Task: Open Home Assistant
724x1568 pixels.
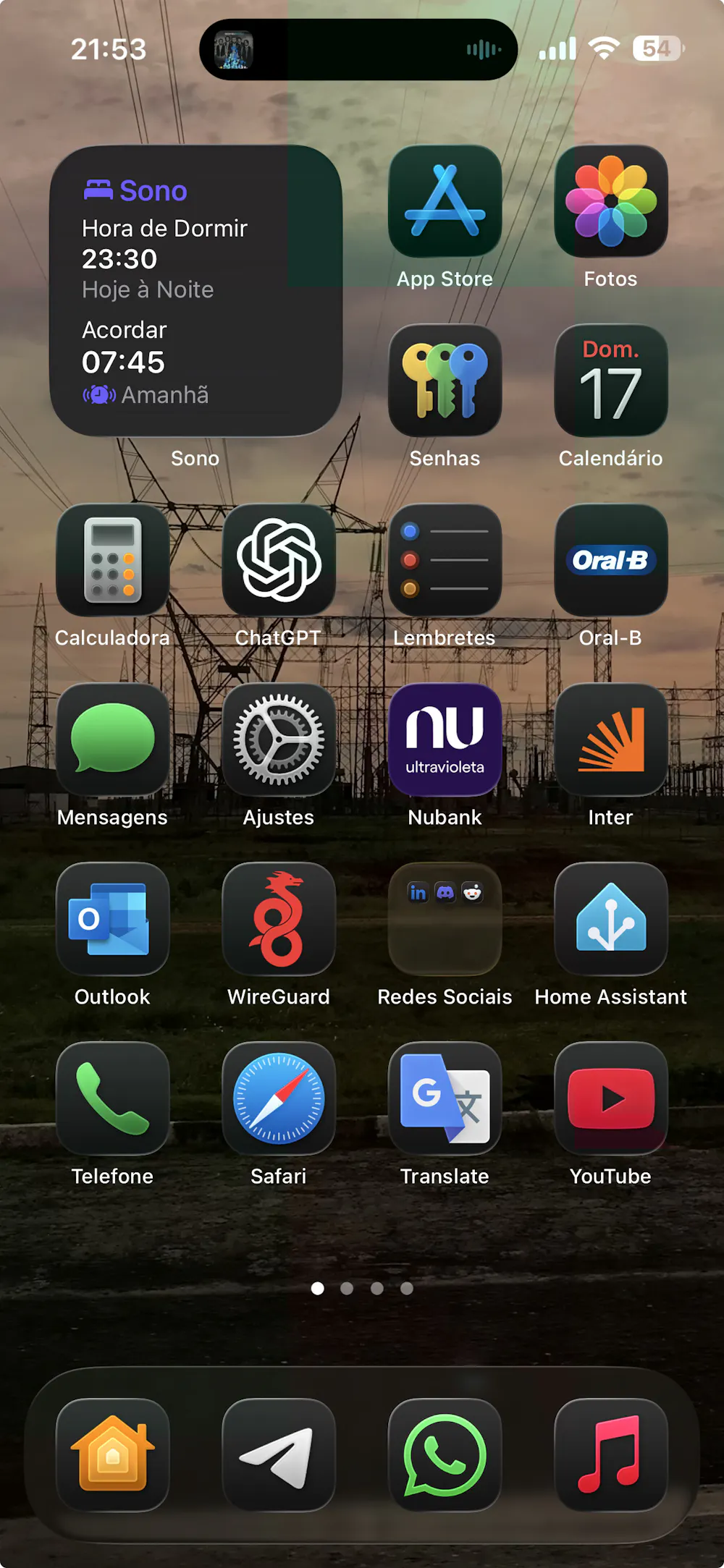Action: tap(610, 919)
